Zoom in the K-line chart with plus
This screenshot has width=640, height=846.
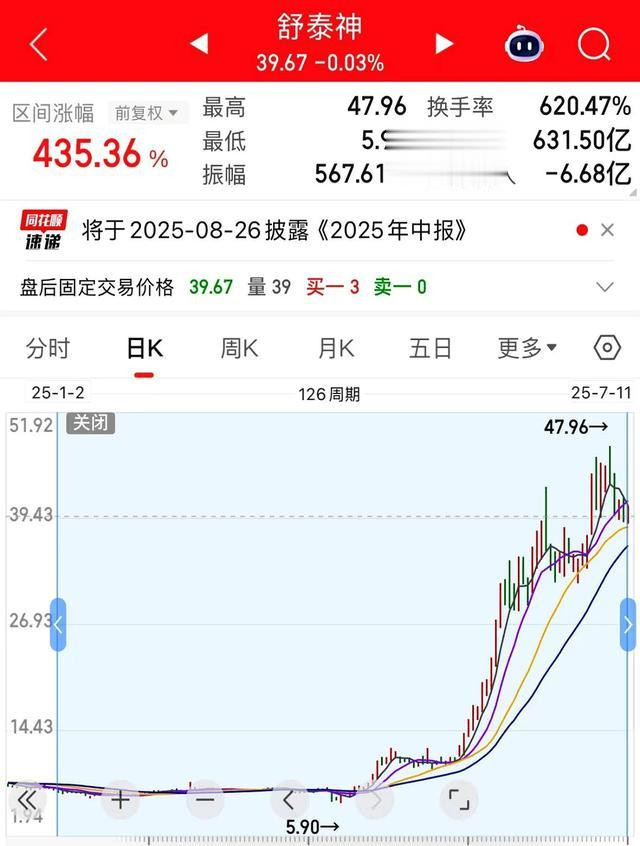click(x=120, y=800)
